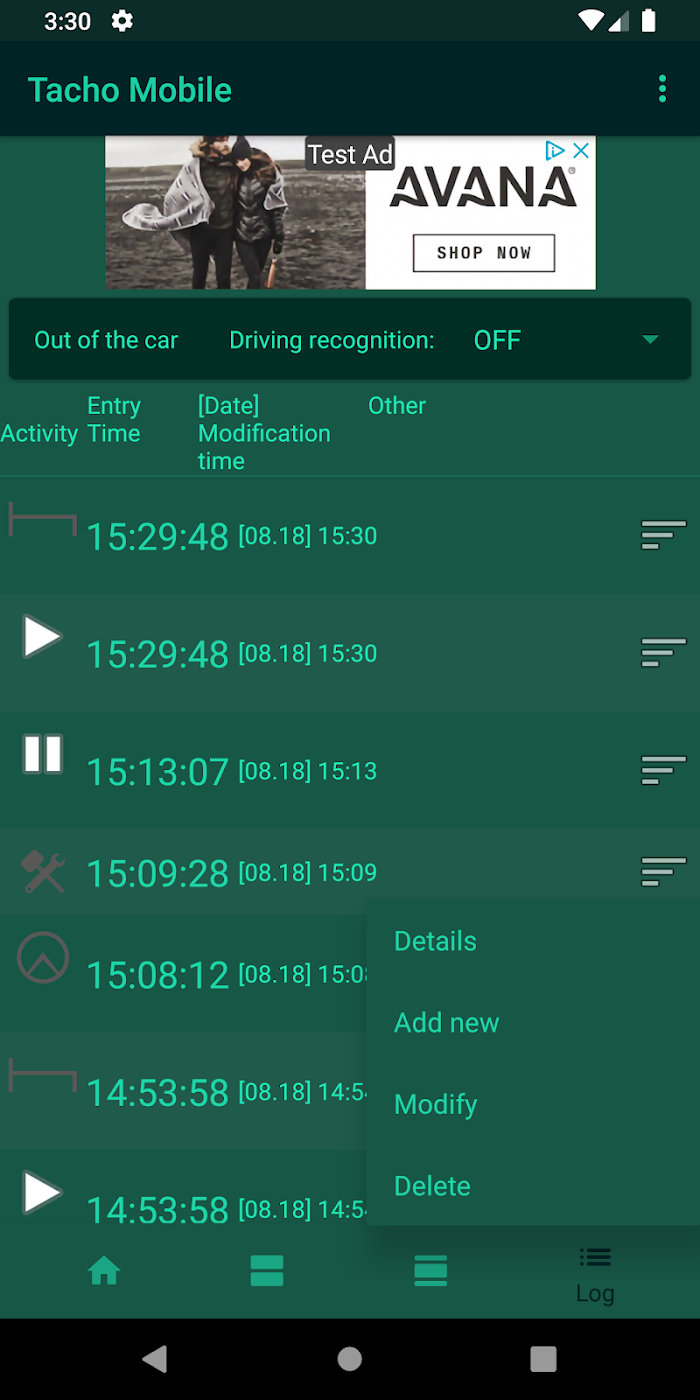Image resolution: width=700 pixels, height=1400 pixels.
Task: Tap Shop Now in the Avana ad
Action: 484,253
